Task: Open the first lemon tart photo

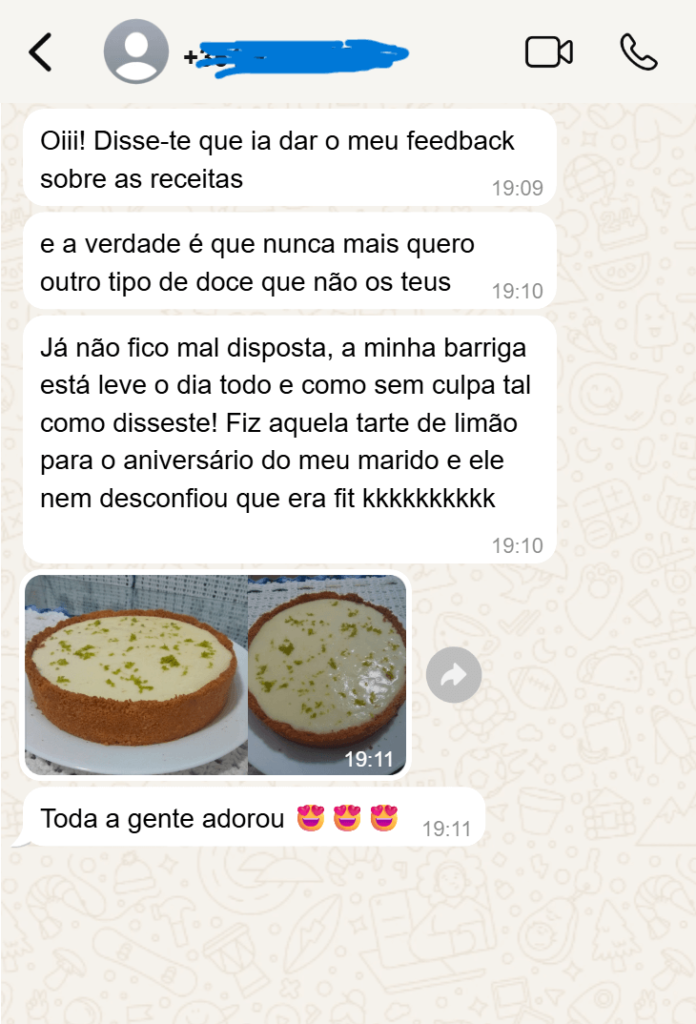Action: pyautogui.click(x=134, y=675)
